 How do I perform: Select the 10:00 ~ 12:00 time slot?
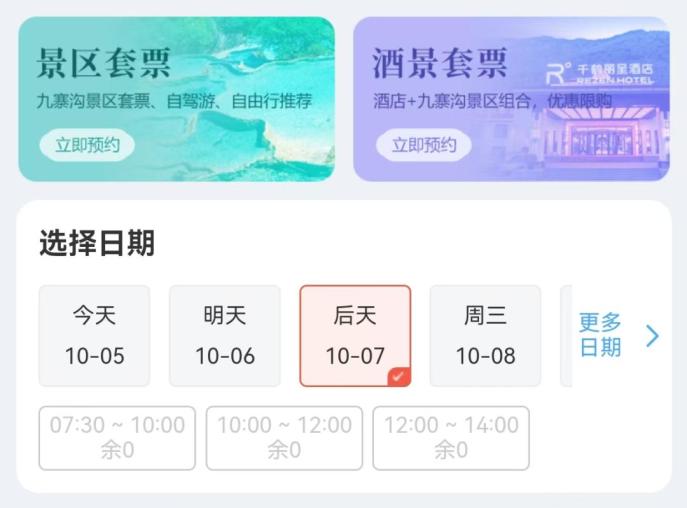coord(284,437)
